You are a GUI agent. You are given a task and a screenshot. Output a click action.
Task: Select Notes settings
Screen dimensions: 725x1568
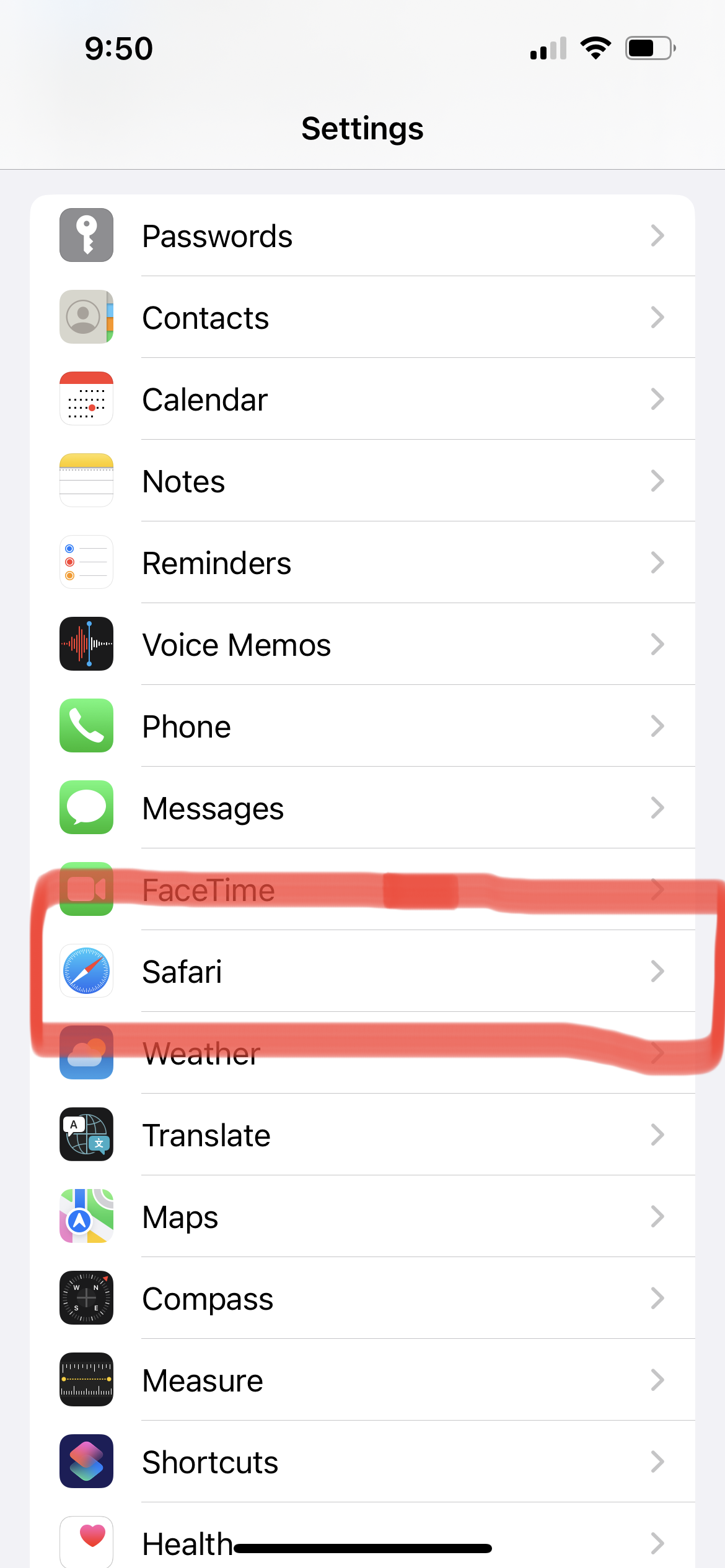pos(362,481)
